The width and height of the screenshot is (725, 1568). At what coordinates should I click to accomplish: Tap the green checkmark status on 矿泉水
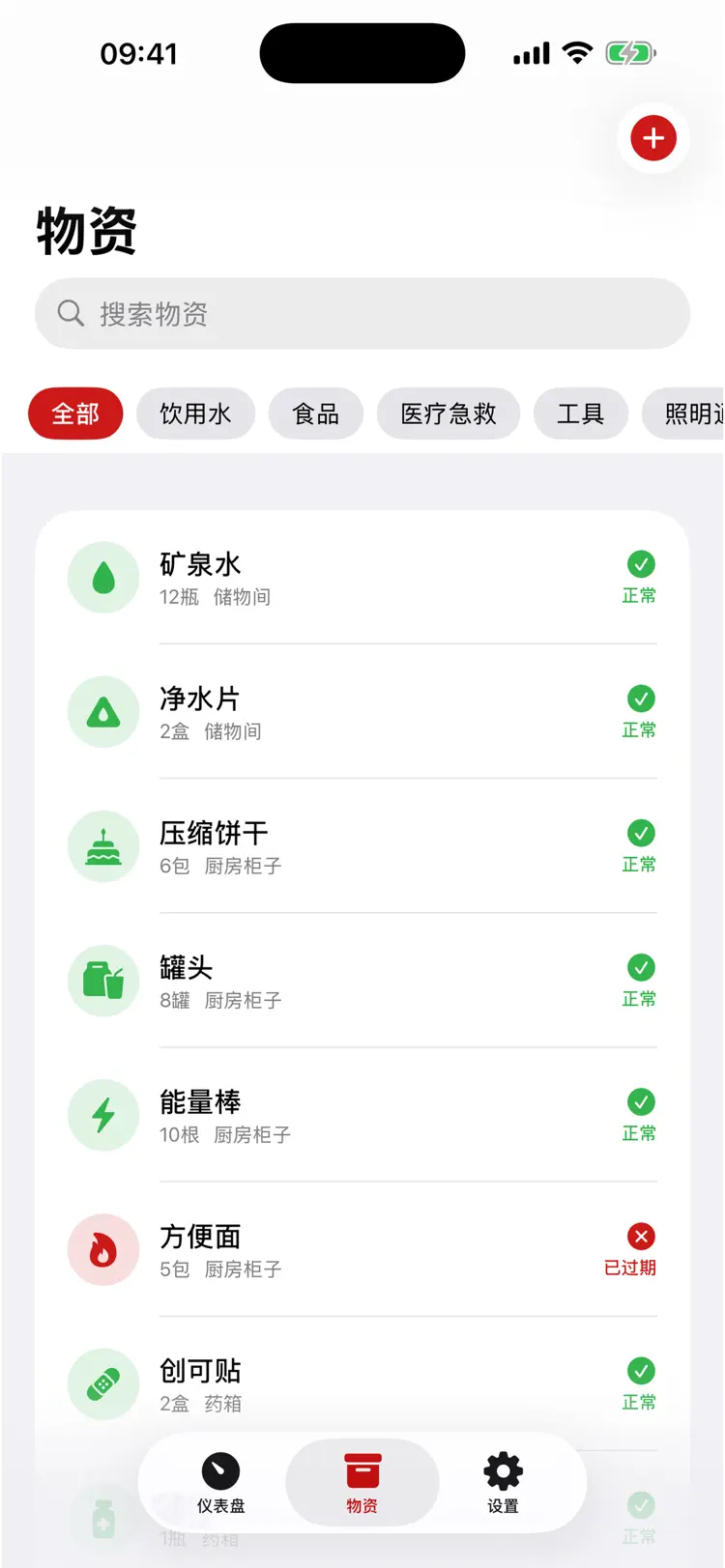pos(640,564)
